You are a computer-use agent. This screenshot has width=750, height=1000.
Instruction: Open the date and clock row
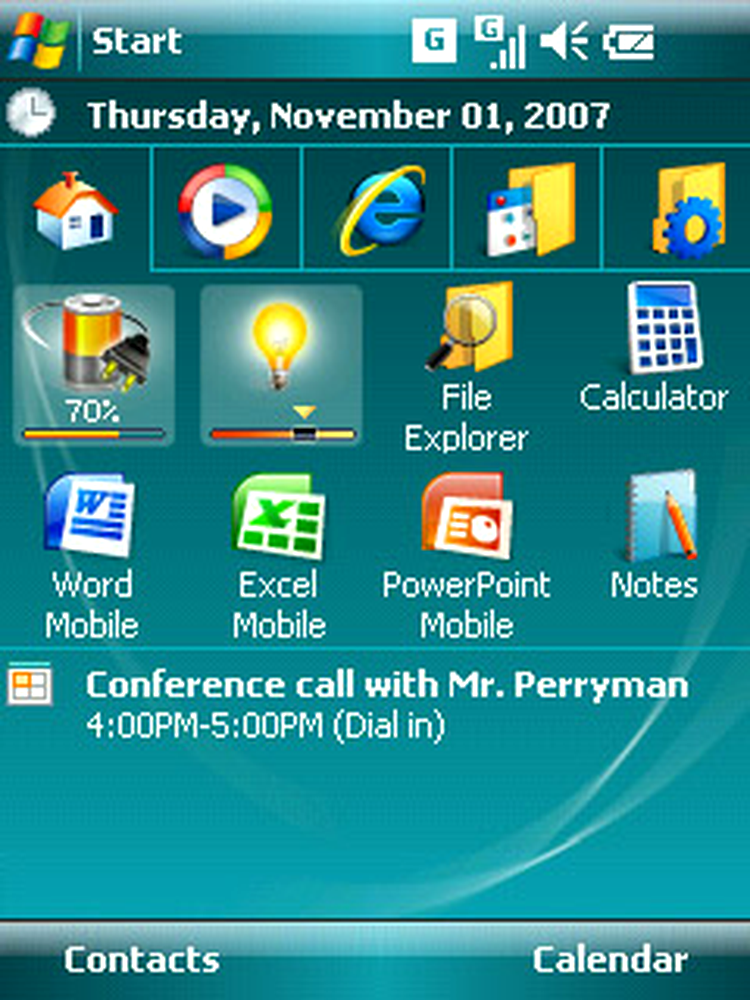click(347, 116)
